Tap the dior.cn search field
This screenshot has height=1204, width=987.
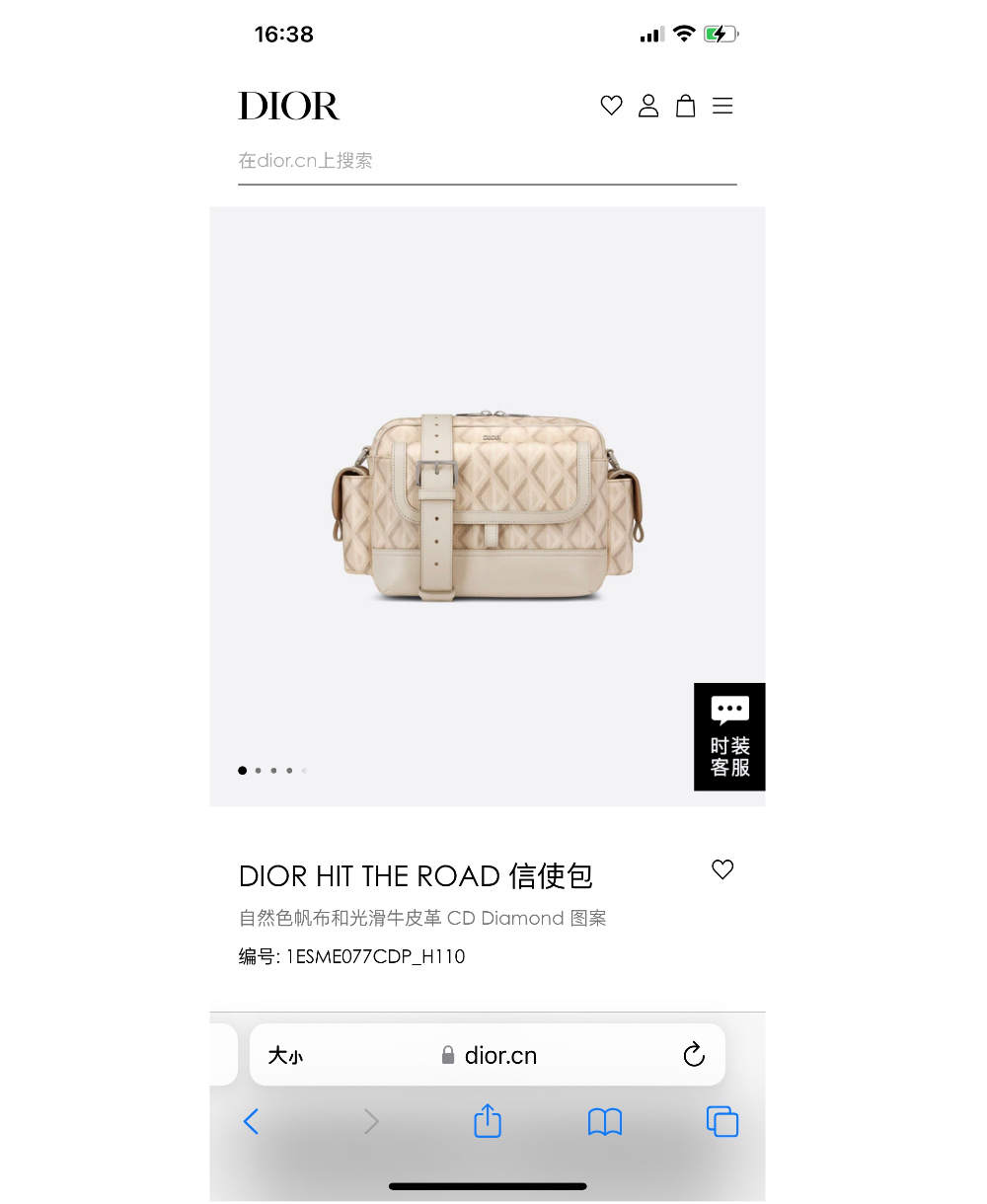coord(486,161)
